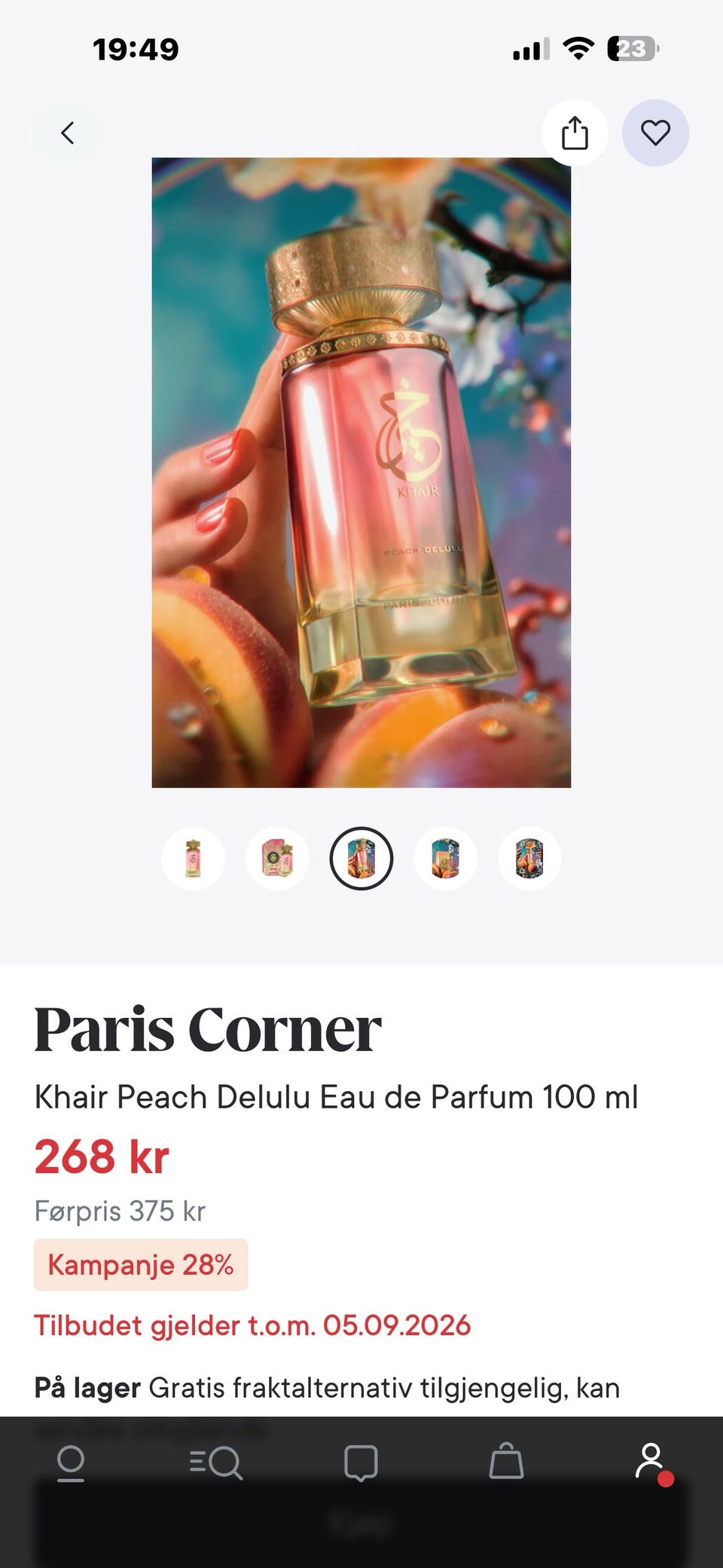The height and width of the screenshot is (1568, 723).
Task: Select the second thumbnail showing the box
Action: [x=277, y=859]
